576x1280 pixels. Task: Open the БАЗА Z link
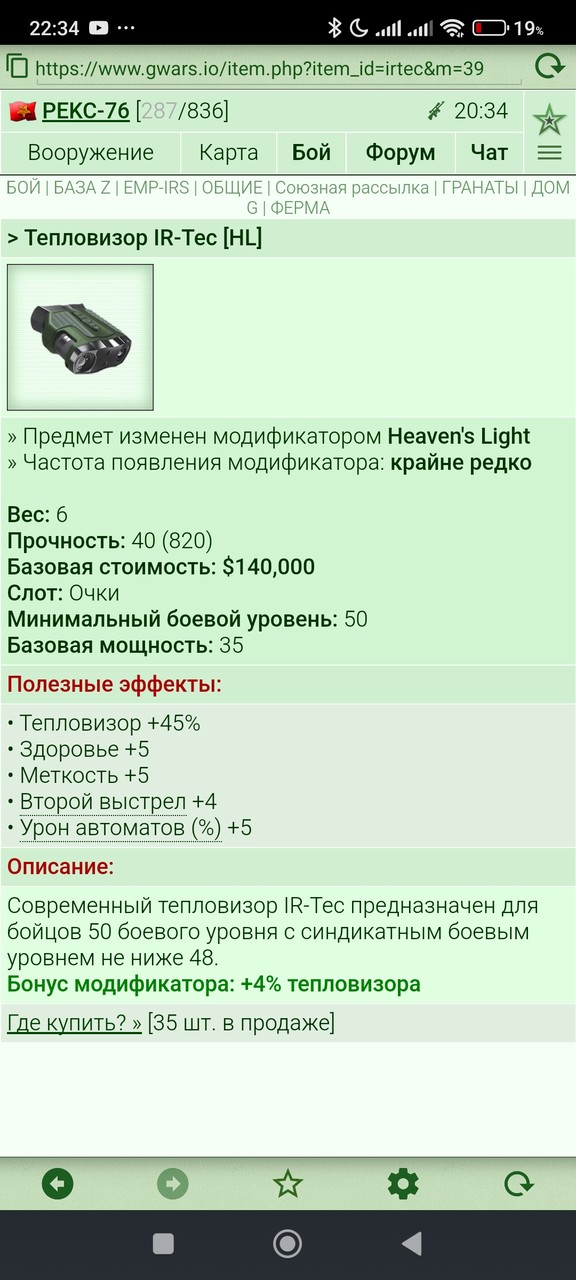82,188
